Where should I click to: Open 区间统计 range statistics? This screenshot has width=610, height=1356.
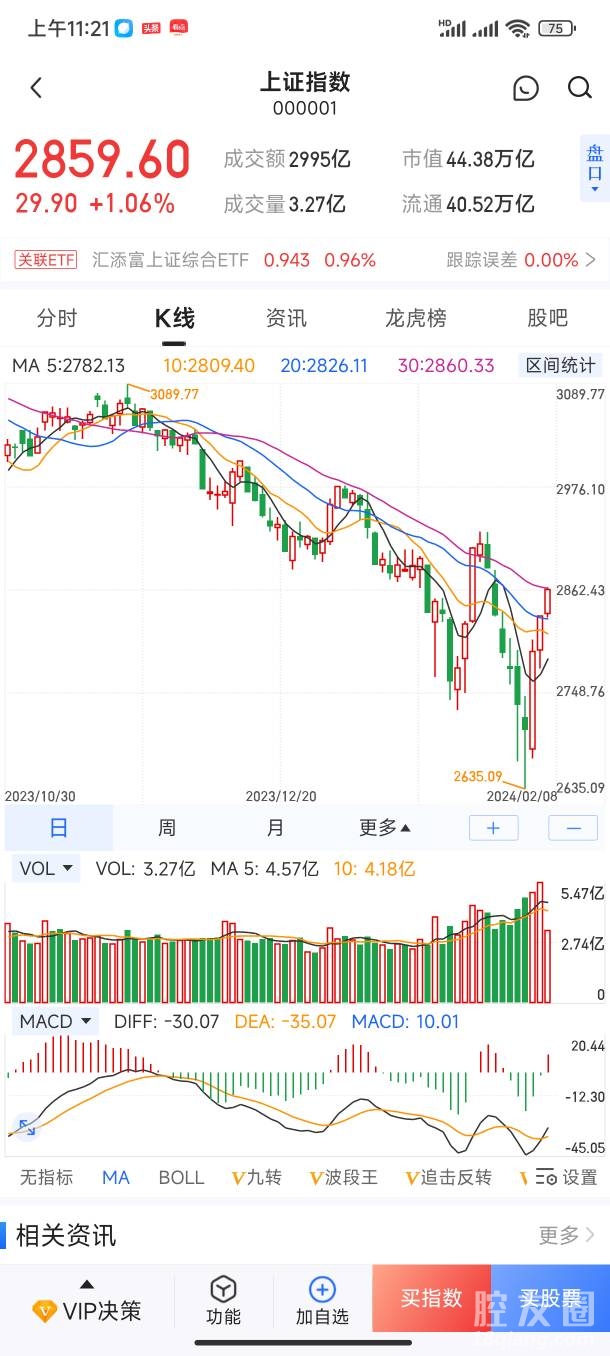[x=561, y=365]
